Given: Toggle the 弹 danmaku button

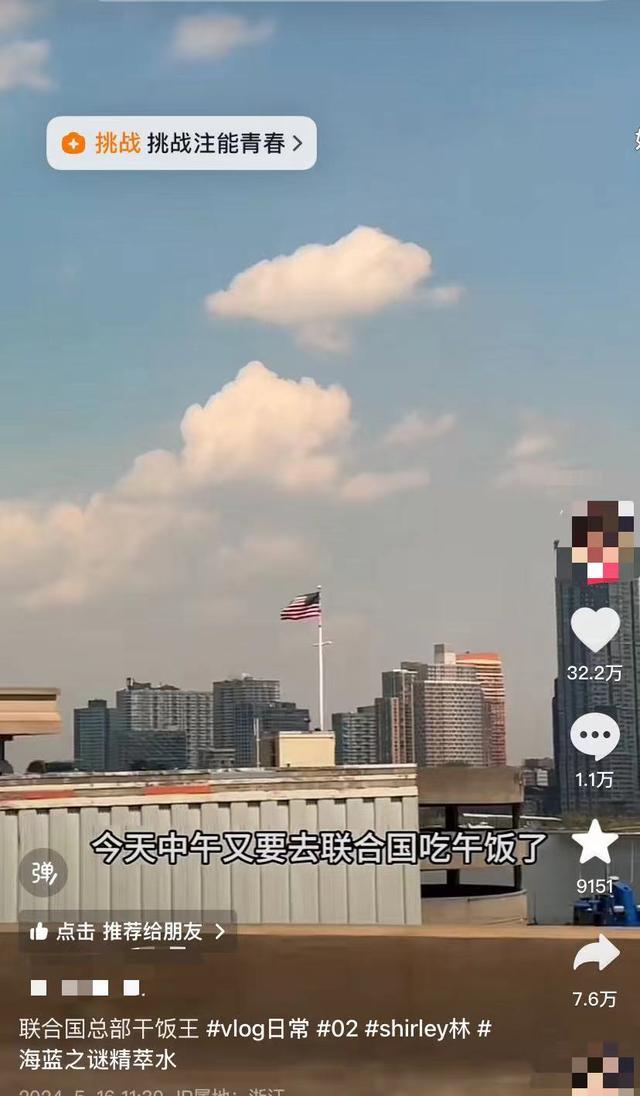Looking at the screenshot, I should [43, 872].
